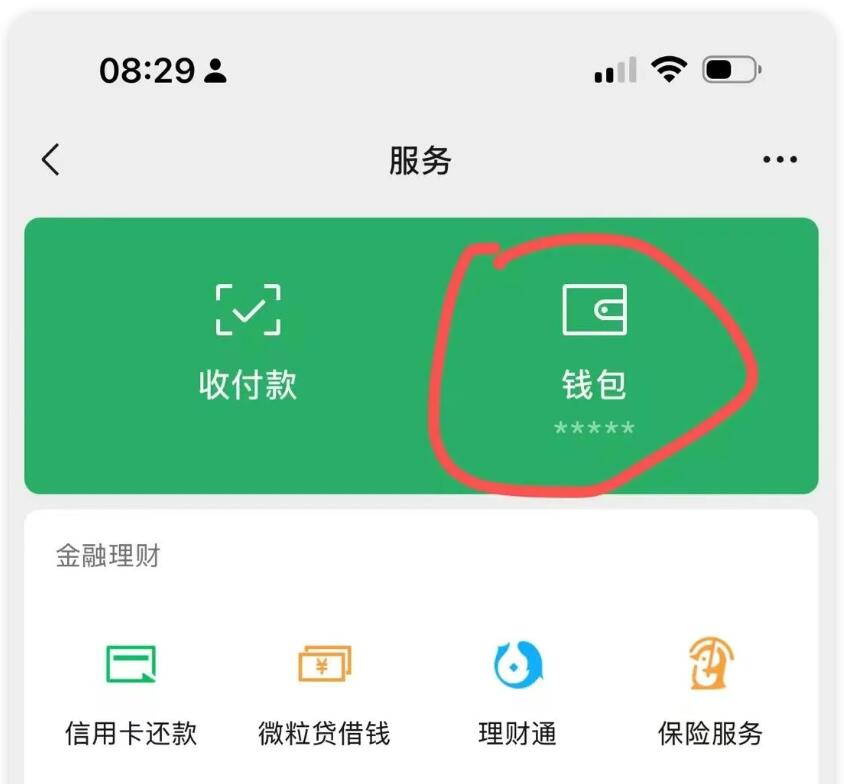Open the three-dot overflow menu
This screenshot has width=844, height=784.
pos(779,160)
